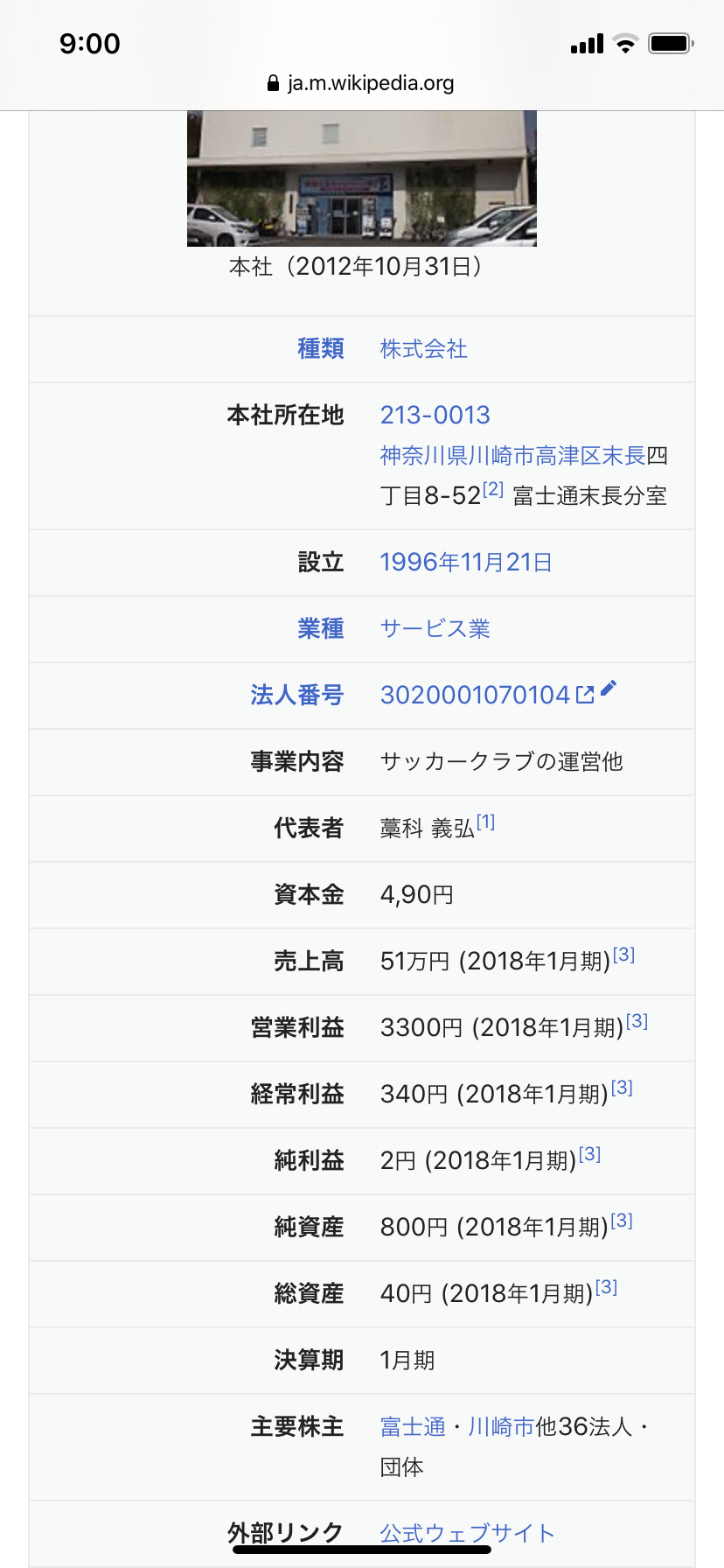Screen dimensions: 724x1568
Task: Open the 川崎市 shareholder link
Action: tap(501, 1427)
